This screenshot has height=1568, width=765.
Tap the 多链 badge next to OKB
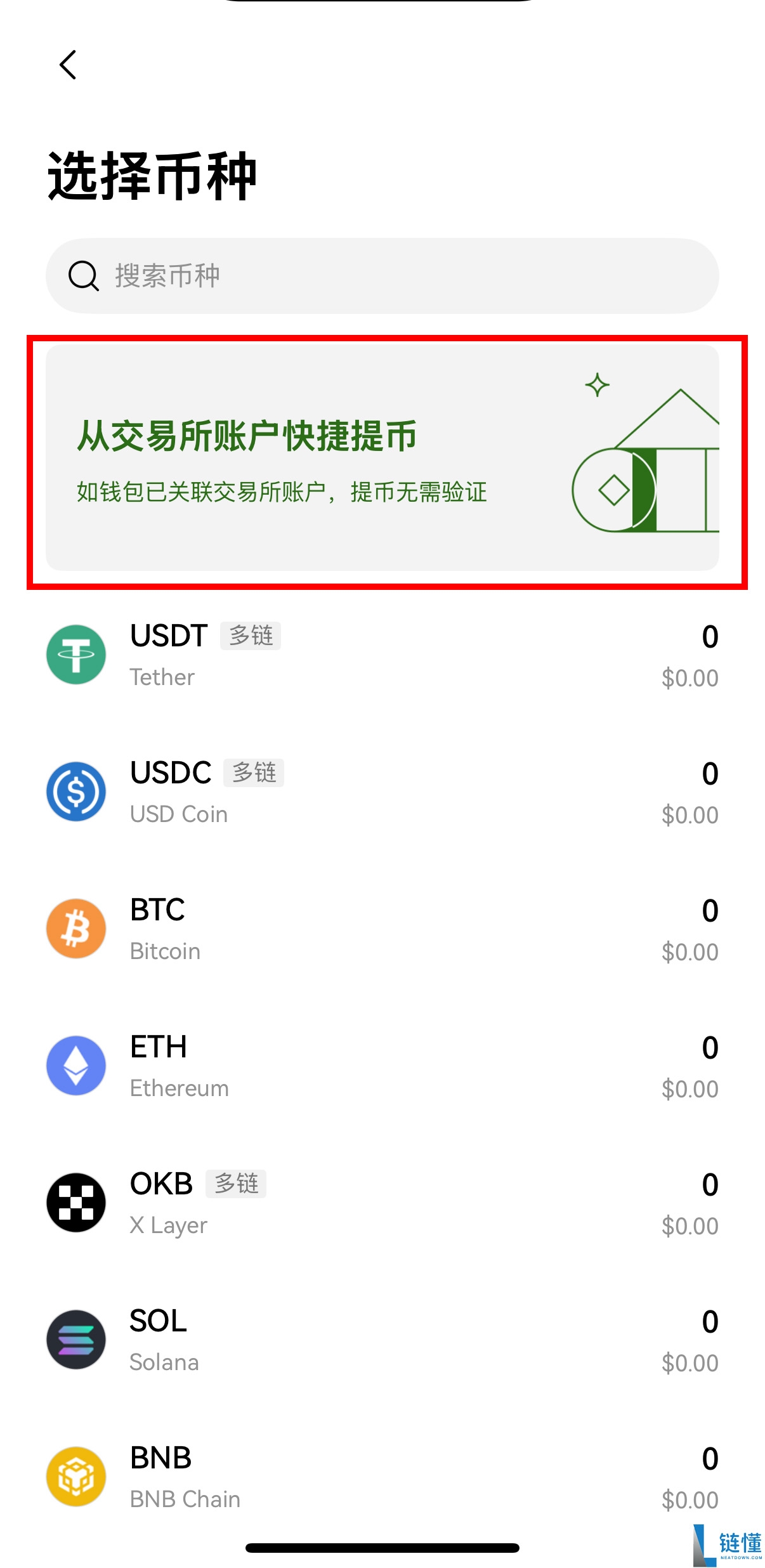(x=236, y=1183)
